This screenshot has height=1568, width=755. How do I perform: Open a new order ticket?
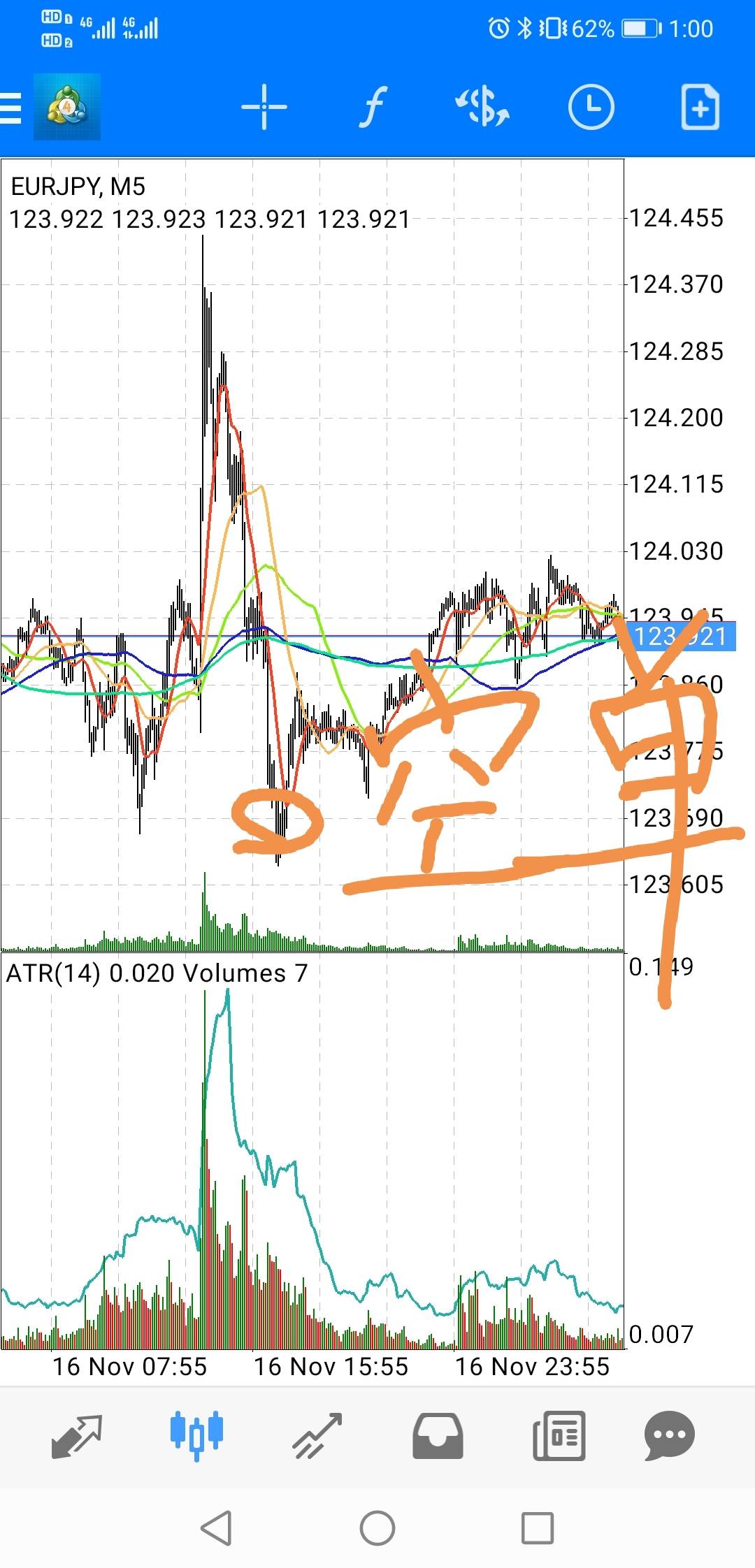[x=700, y=107]
